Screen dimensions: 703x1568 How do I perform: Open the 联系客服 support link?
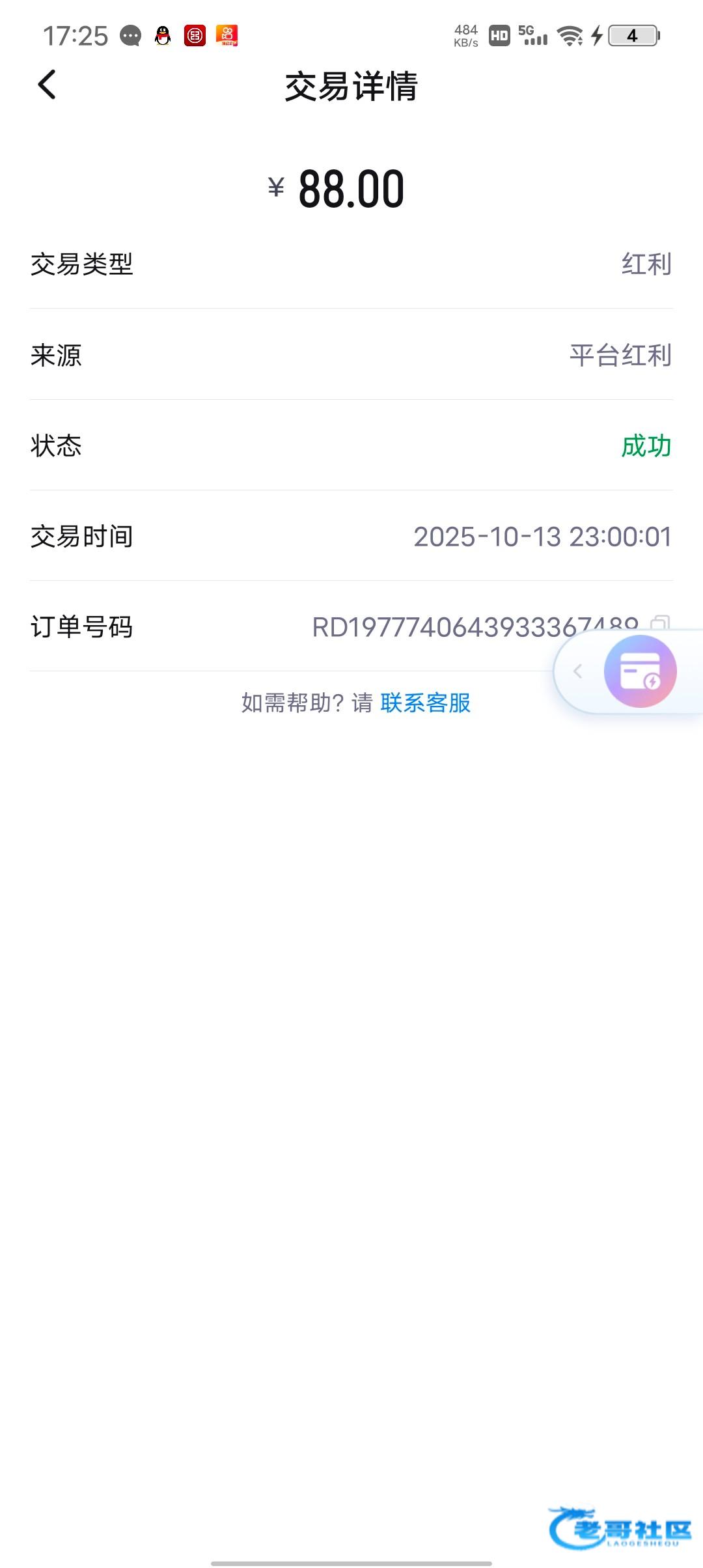pyautogui.click(x=425, y=703)
